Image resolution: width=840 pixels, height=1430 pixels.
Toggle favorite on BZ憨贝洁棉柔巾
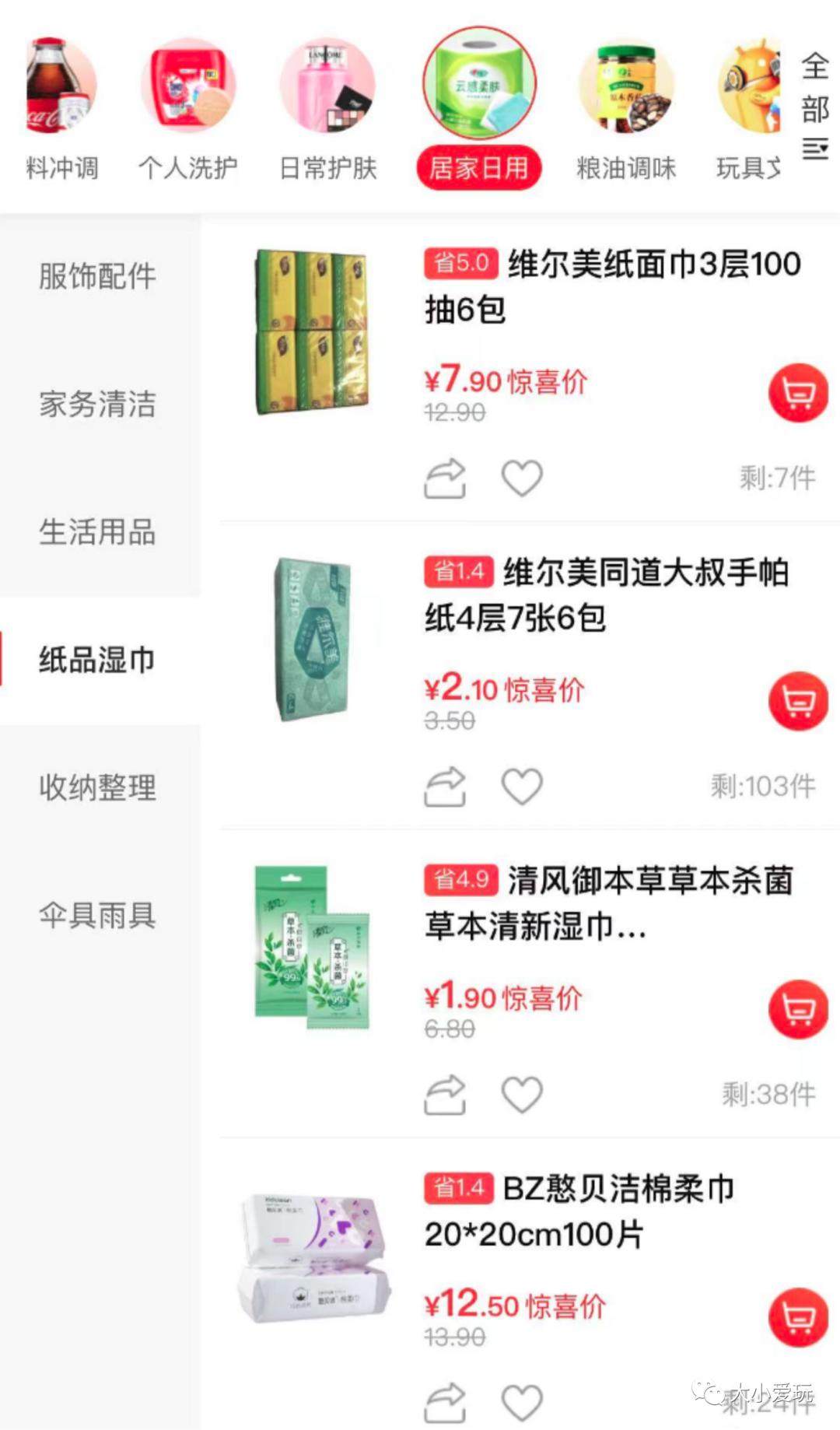click(x=523, y=1400)
